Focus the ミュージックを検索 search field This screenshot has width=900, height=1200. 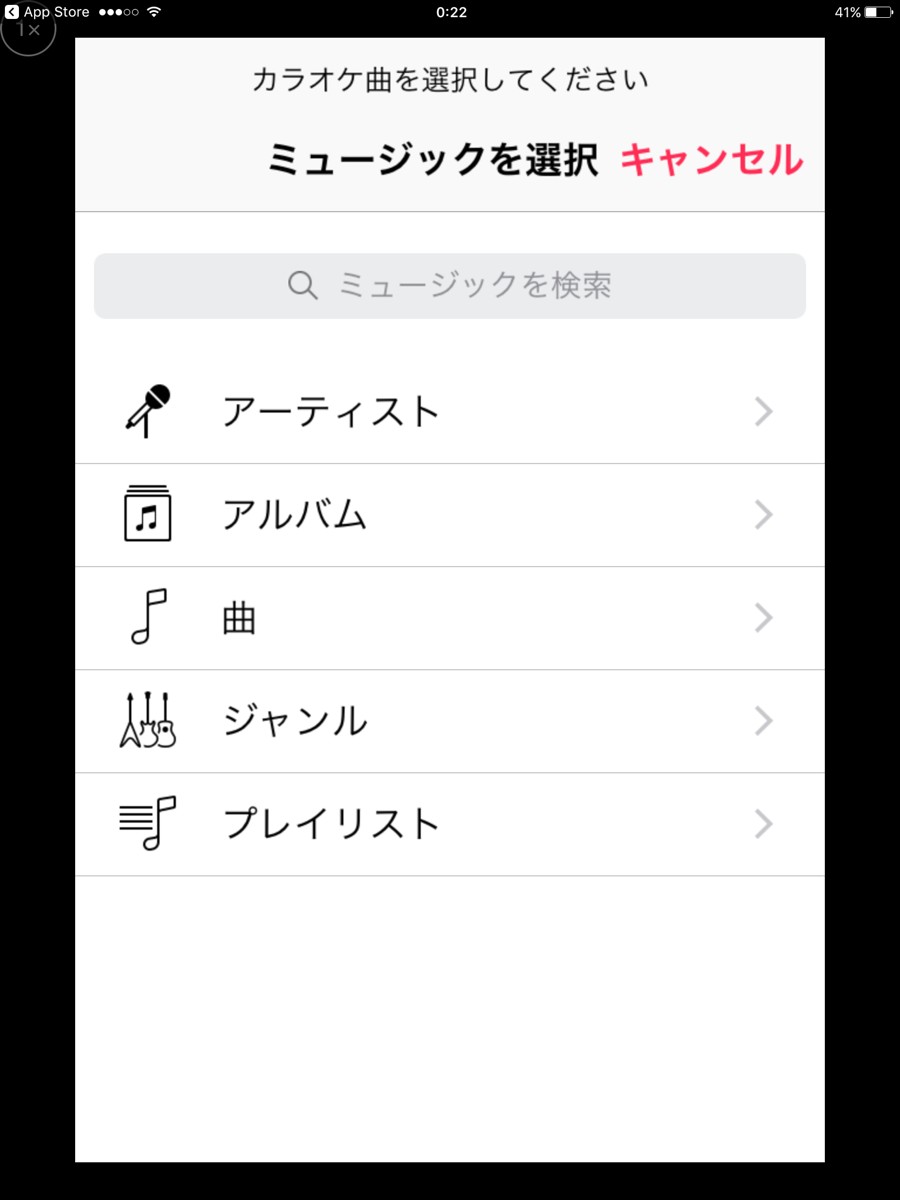click(450, 286)
